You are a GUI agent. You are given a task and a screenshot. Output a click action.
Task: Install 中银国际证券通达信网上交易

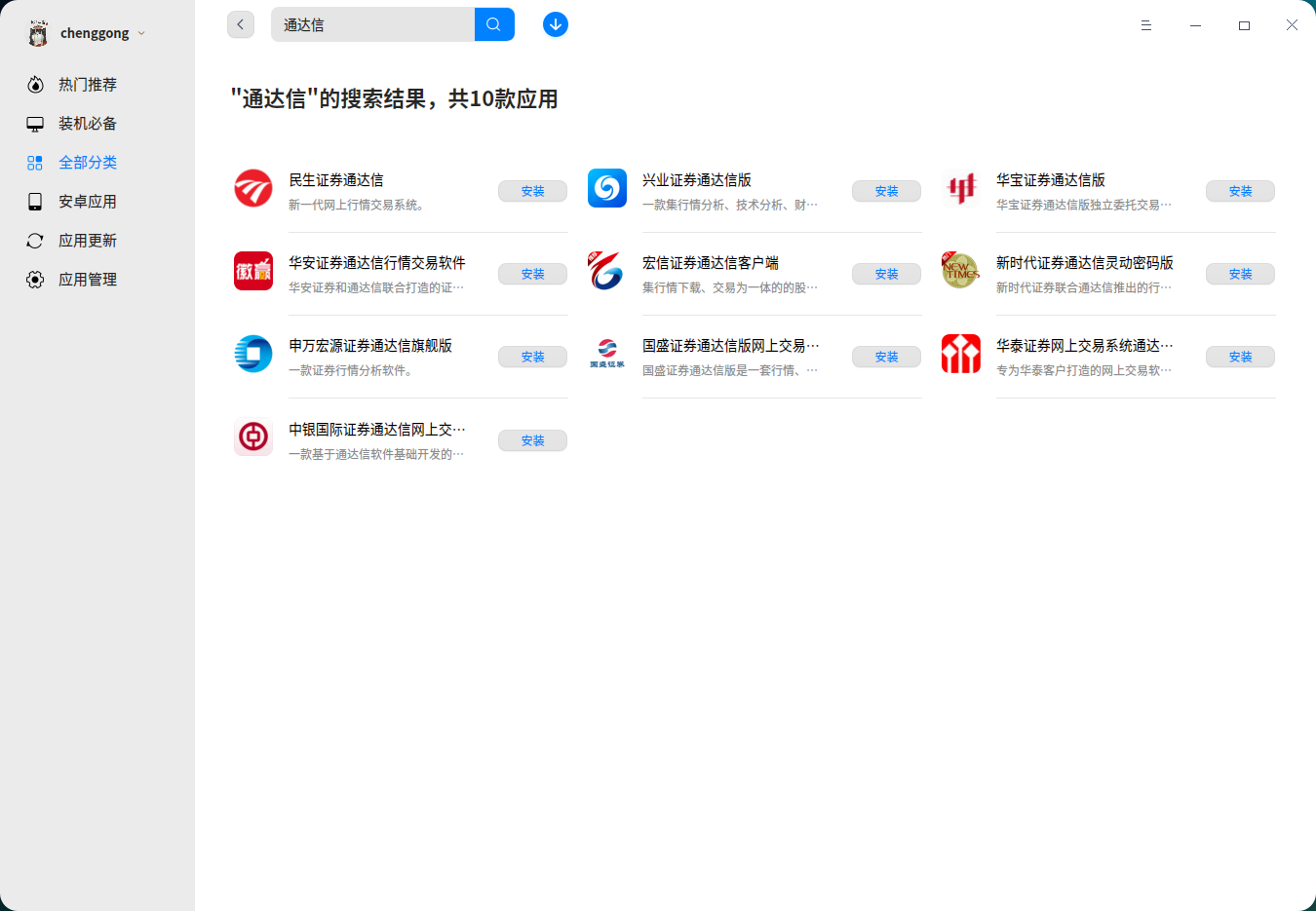(532, 440)
